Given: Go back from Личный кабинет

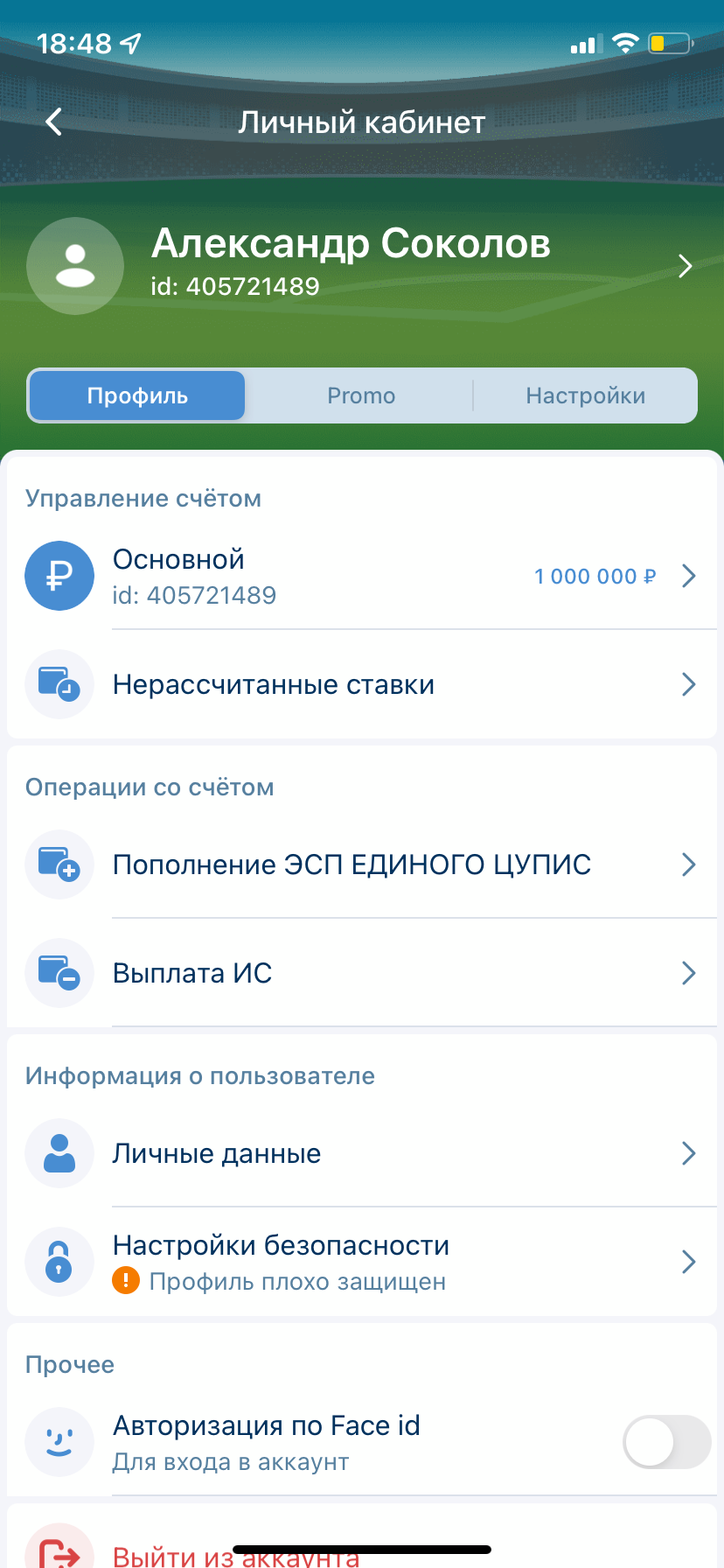Looking at the screenshot, I should click(54, 122).
